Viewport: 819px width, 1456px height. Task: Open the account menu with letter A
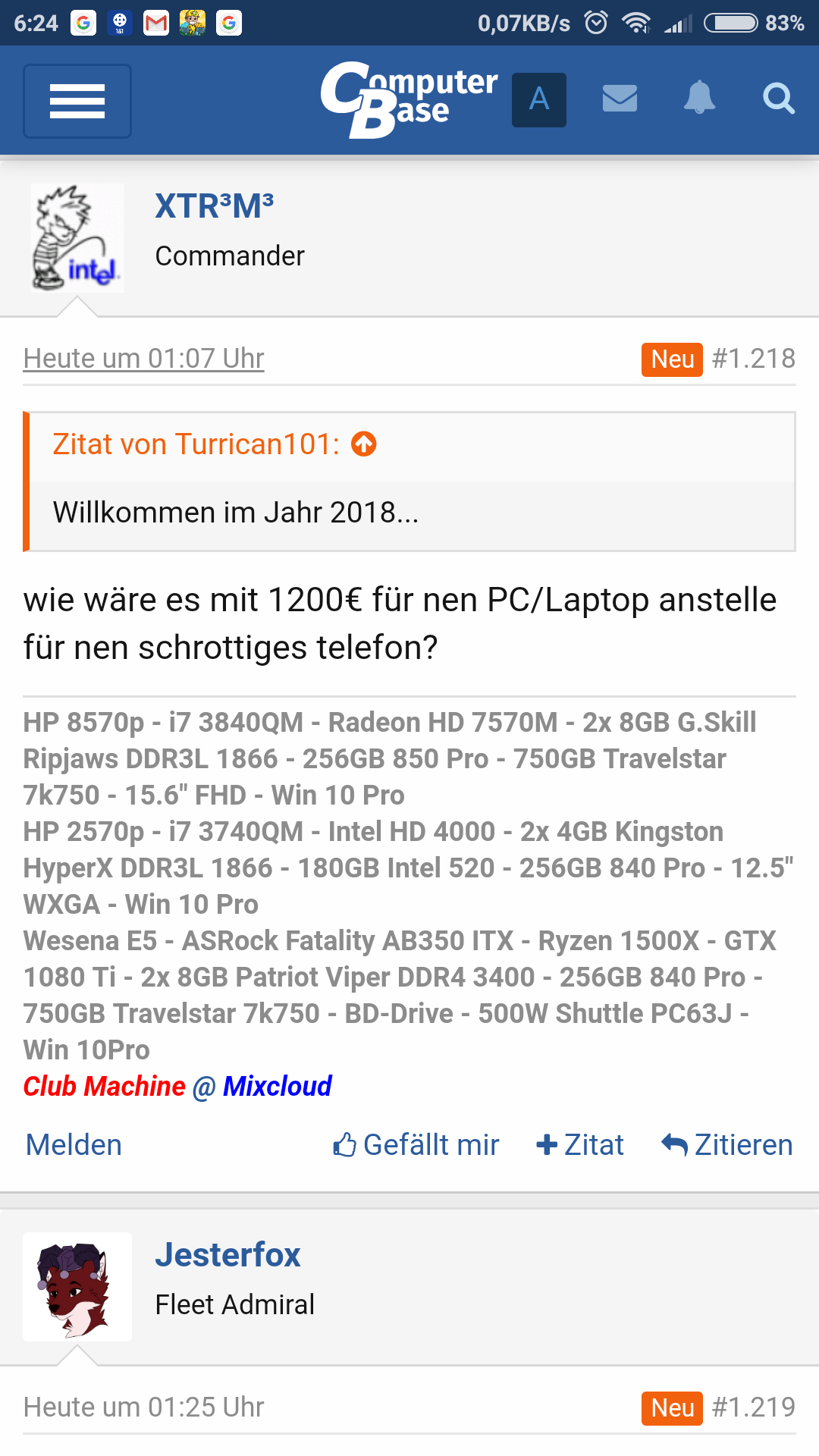[x=539, y=99]
